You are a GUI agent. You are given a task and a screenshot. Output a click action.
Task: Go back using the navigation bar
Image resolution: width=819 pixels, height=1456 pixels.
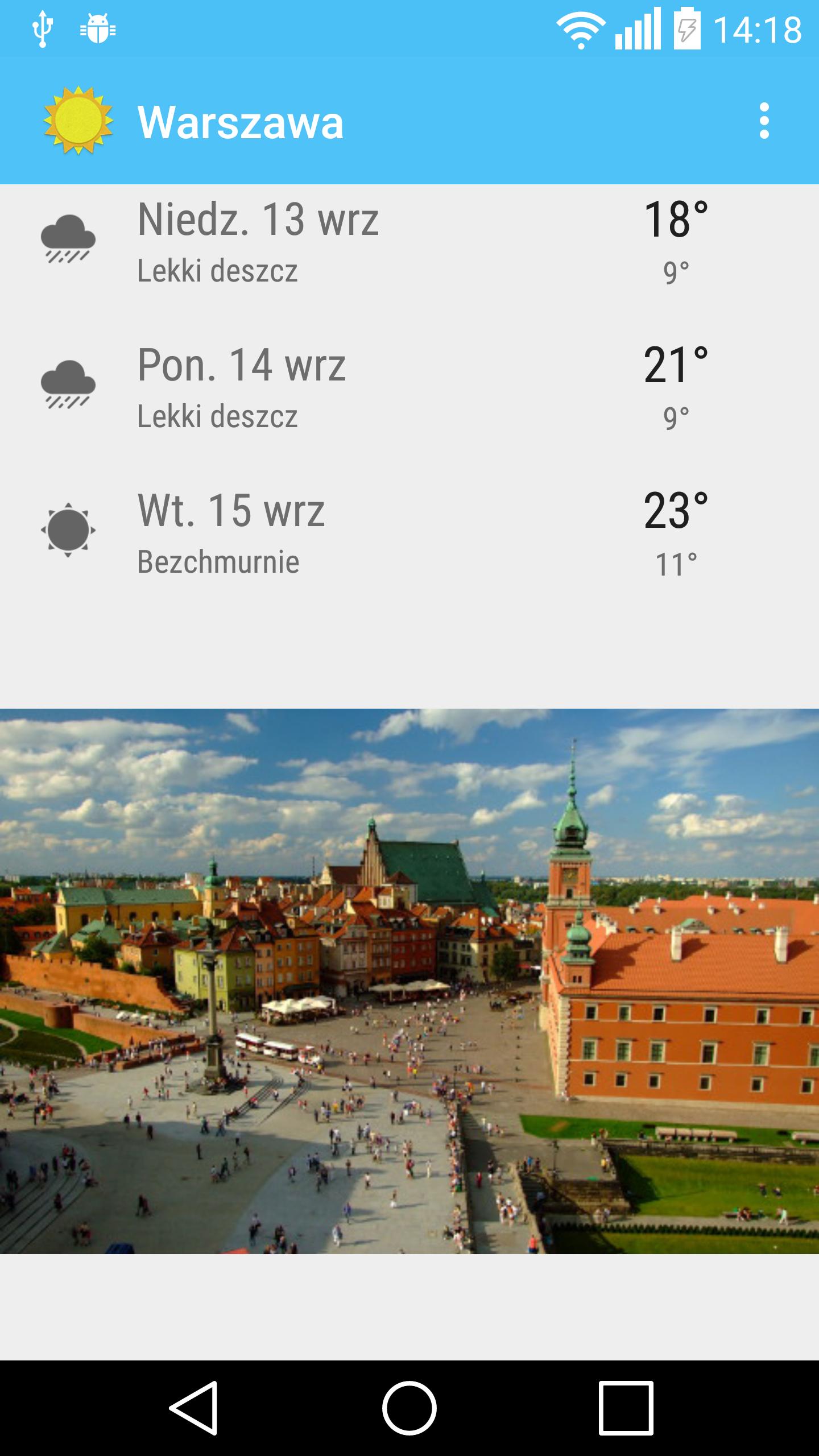coord(193,1407)
